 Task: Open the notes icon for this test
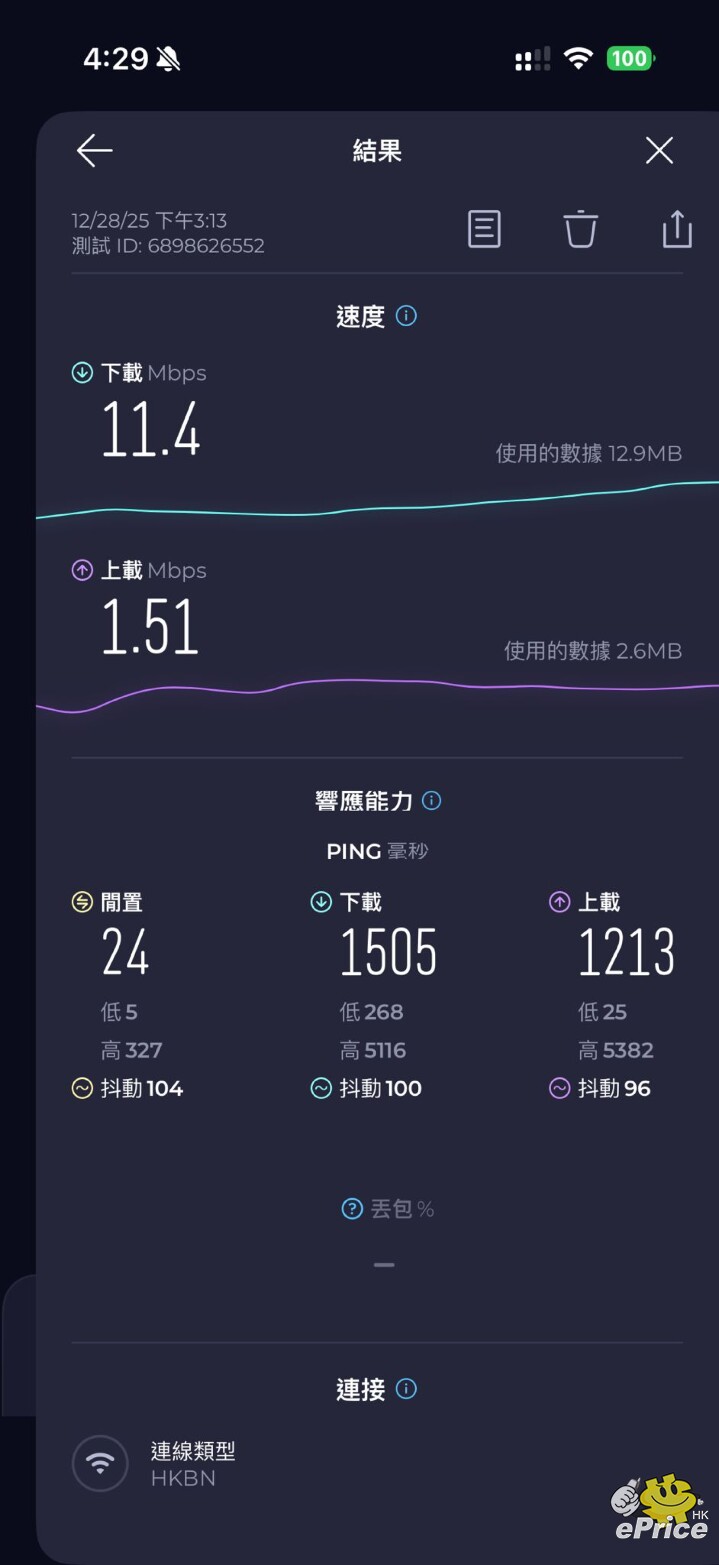click(484, 229)
